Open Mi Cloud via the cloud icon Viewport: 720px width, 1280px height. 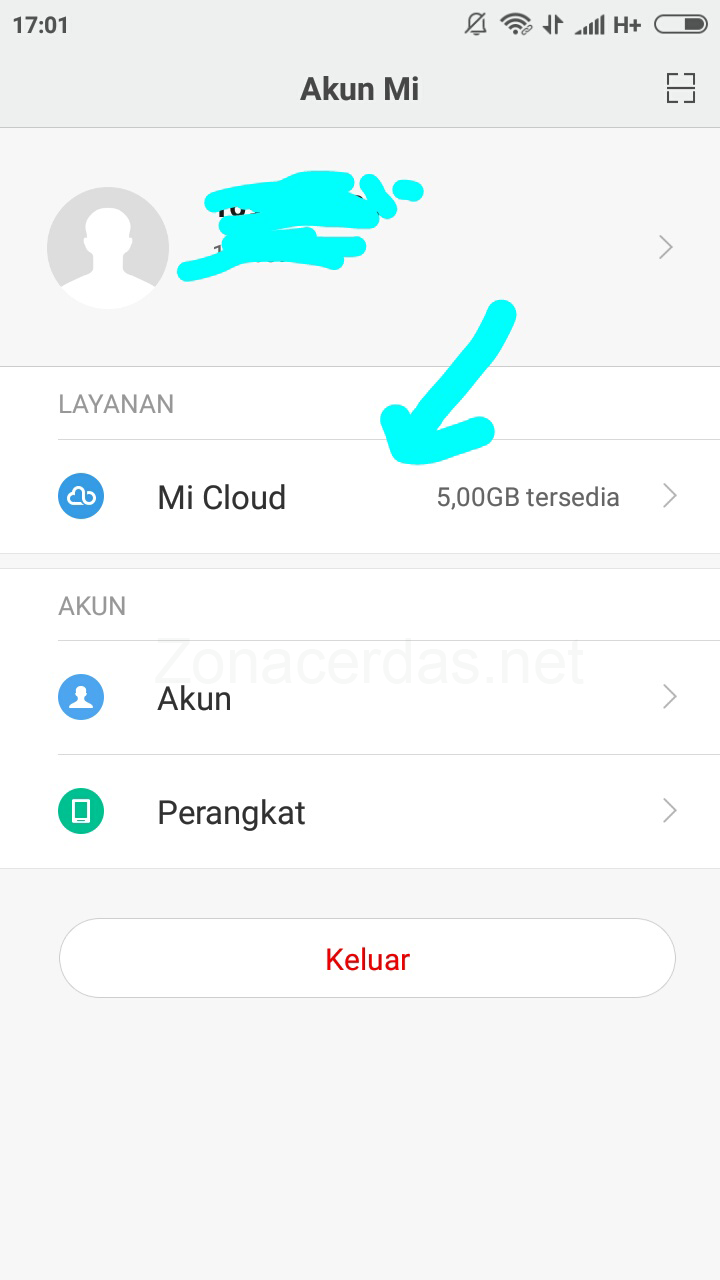80,496
